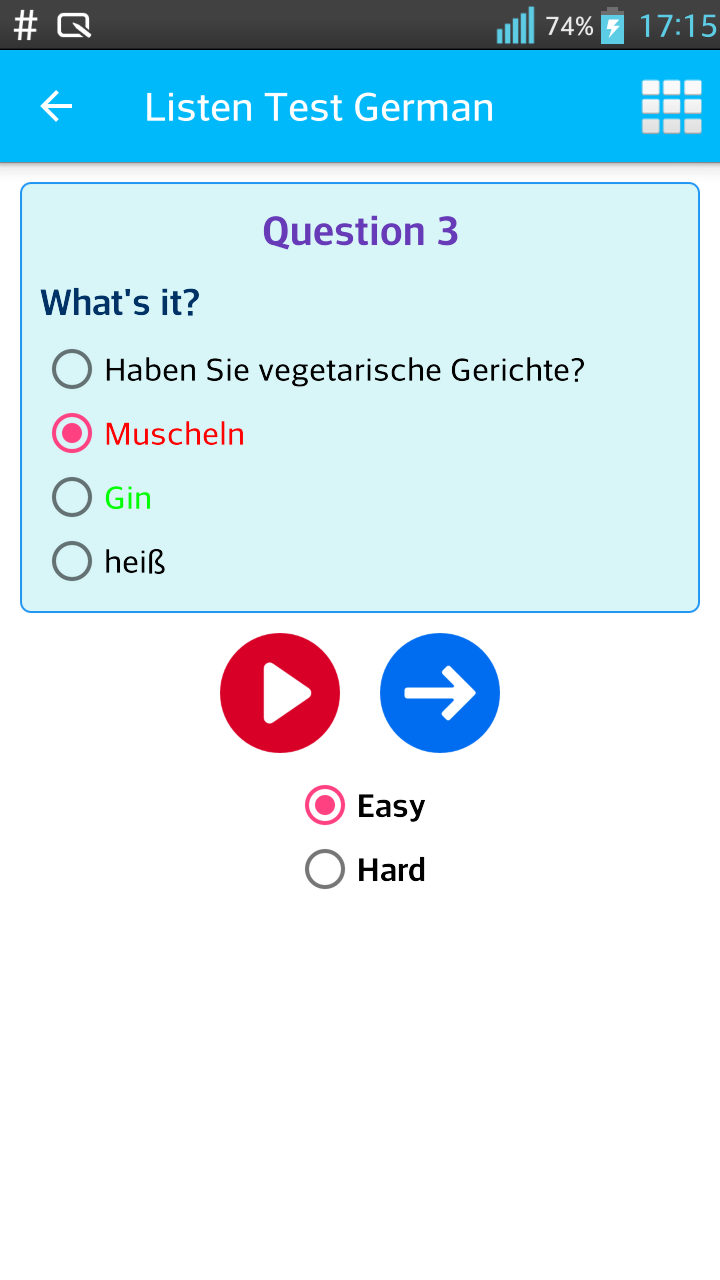Open the grid menu in the top right
Image resolution: width=720 pixels, height=1280 pixels.
(671, 106)
